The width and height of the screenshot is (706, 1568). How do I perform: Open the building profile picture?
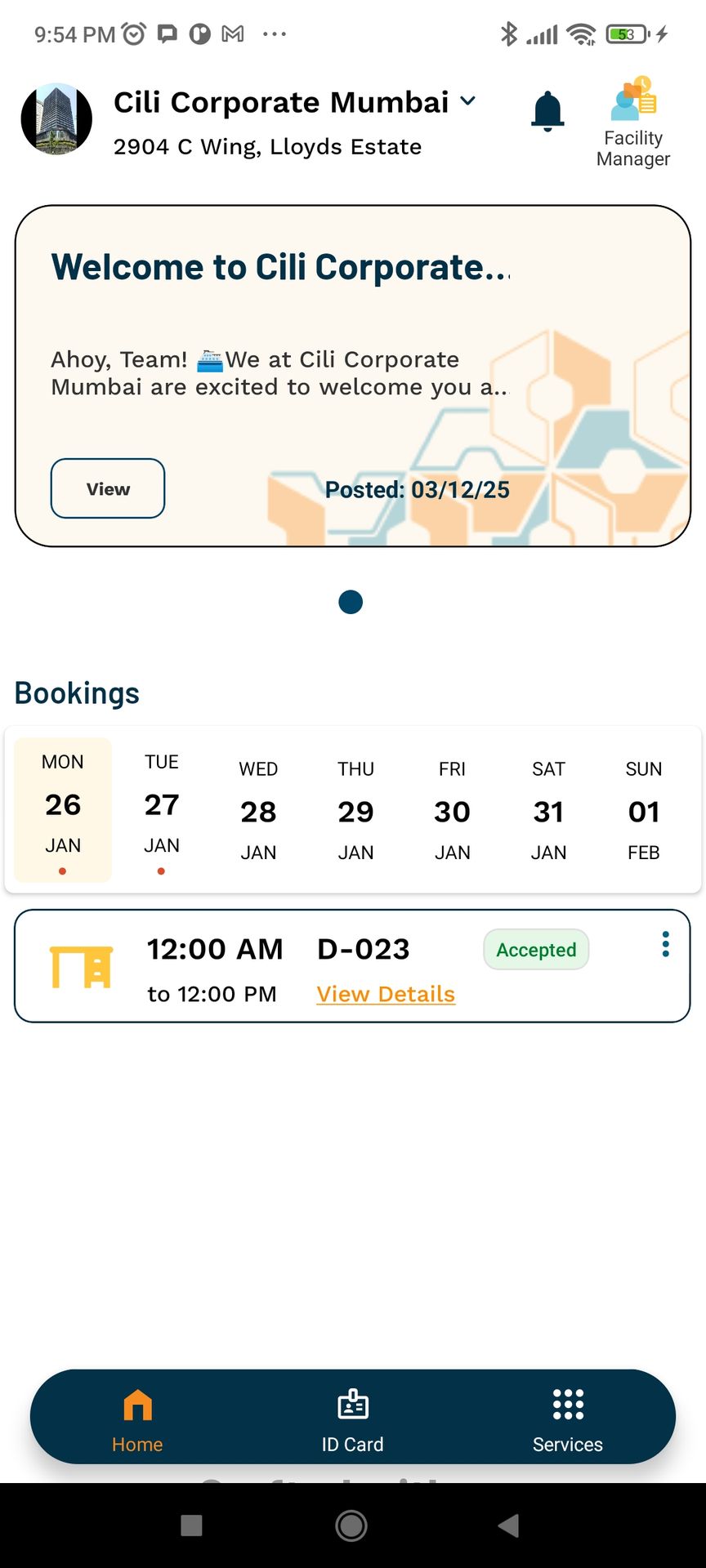pos(56,119)
